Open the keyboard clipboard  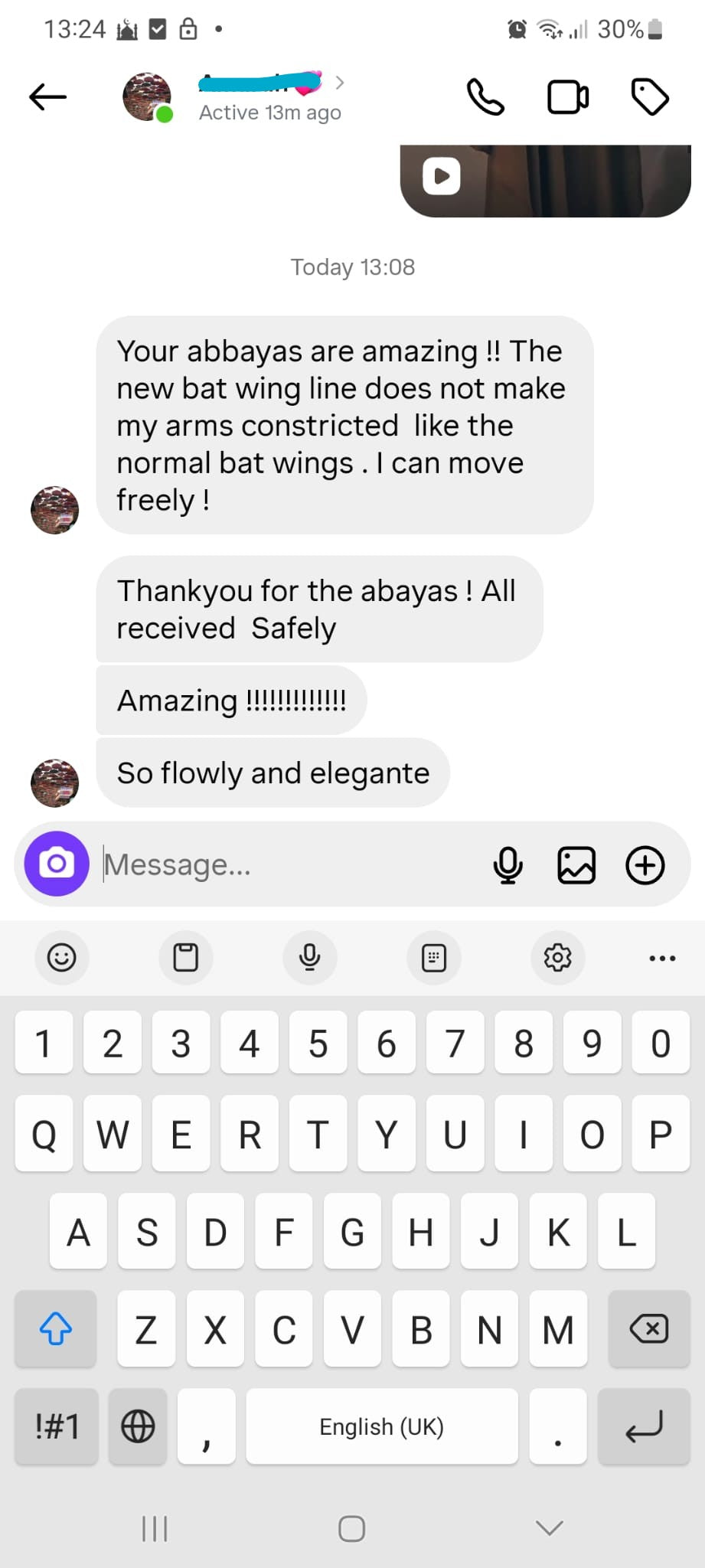pos(185,957)
